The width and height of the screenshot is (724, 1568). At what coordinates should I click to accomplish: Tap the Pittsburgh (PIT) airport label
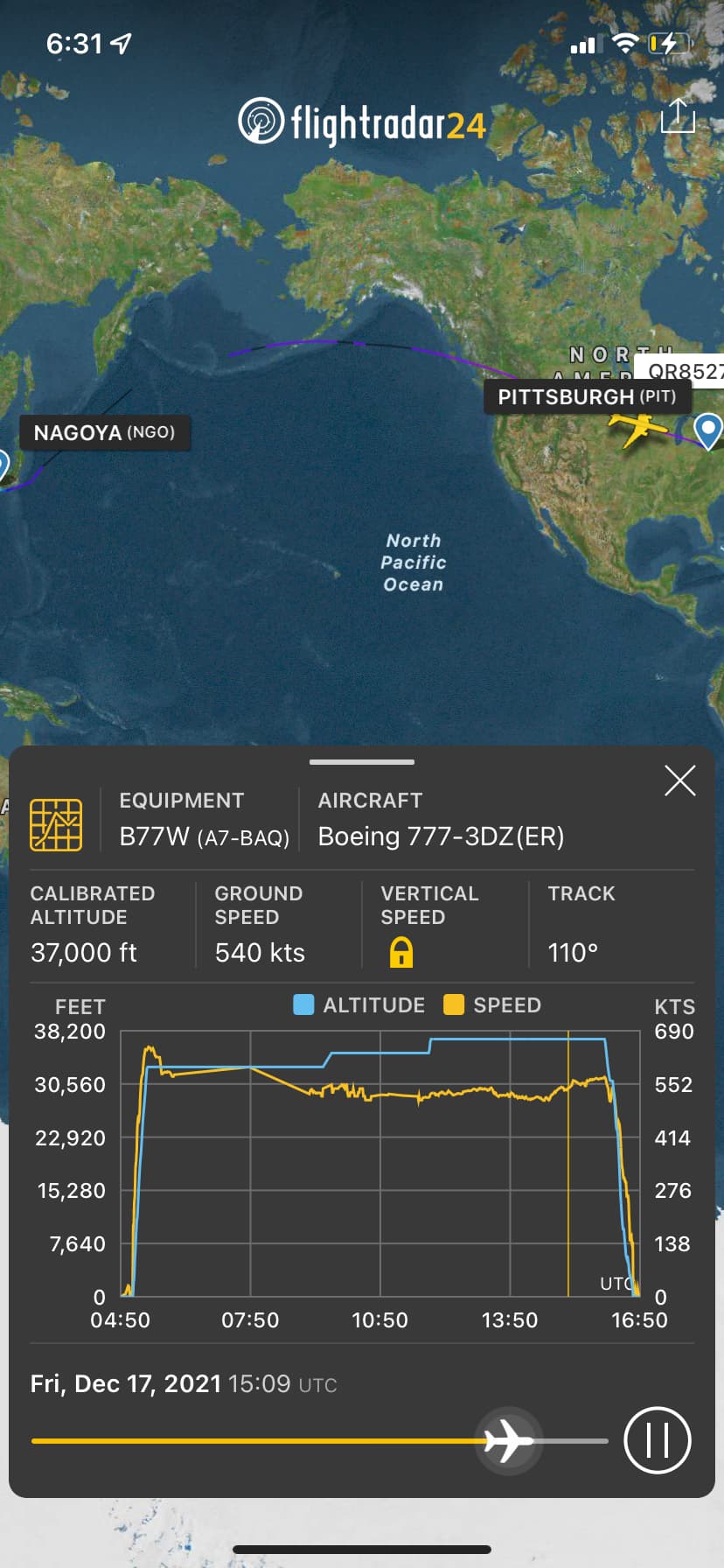(x=586, y=397)
